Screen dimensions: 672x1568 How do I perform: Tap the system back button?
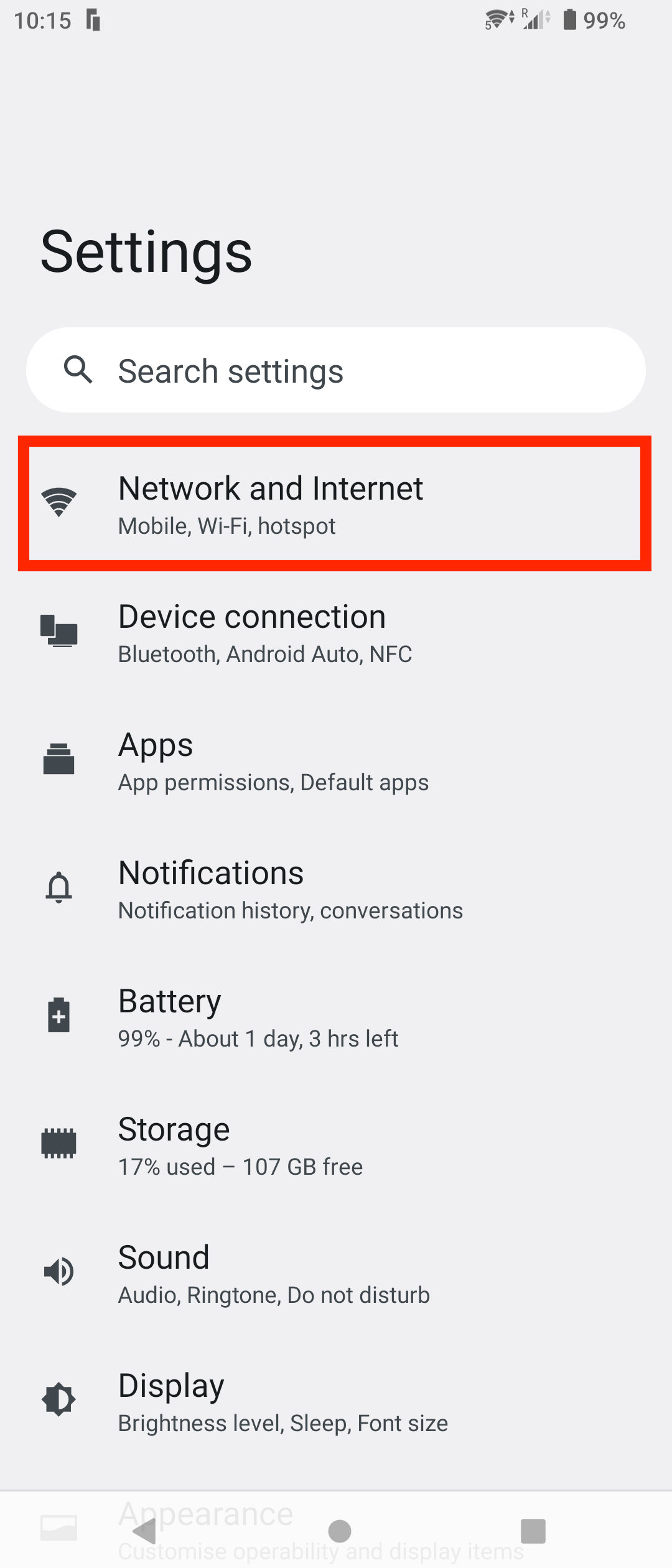point(145,1531)
